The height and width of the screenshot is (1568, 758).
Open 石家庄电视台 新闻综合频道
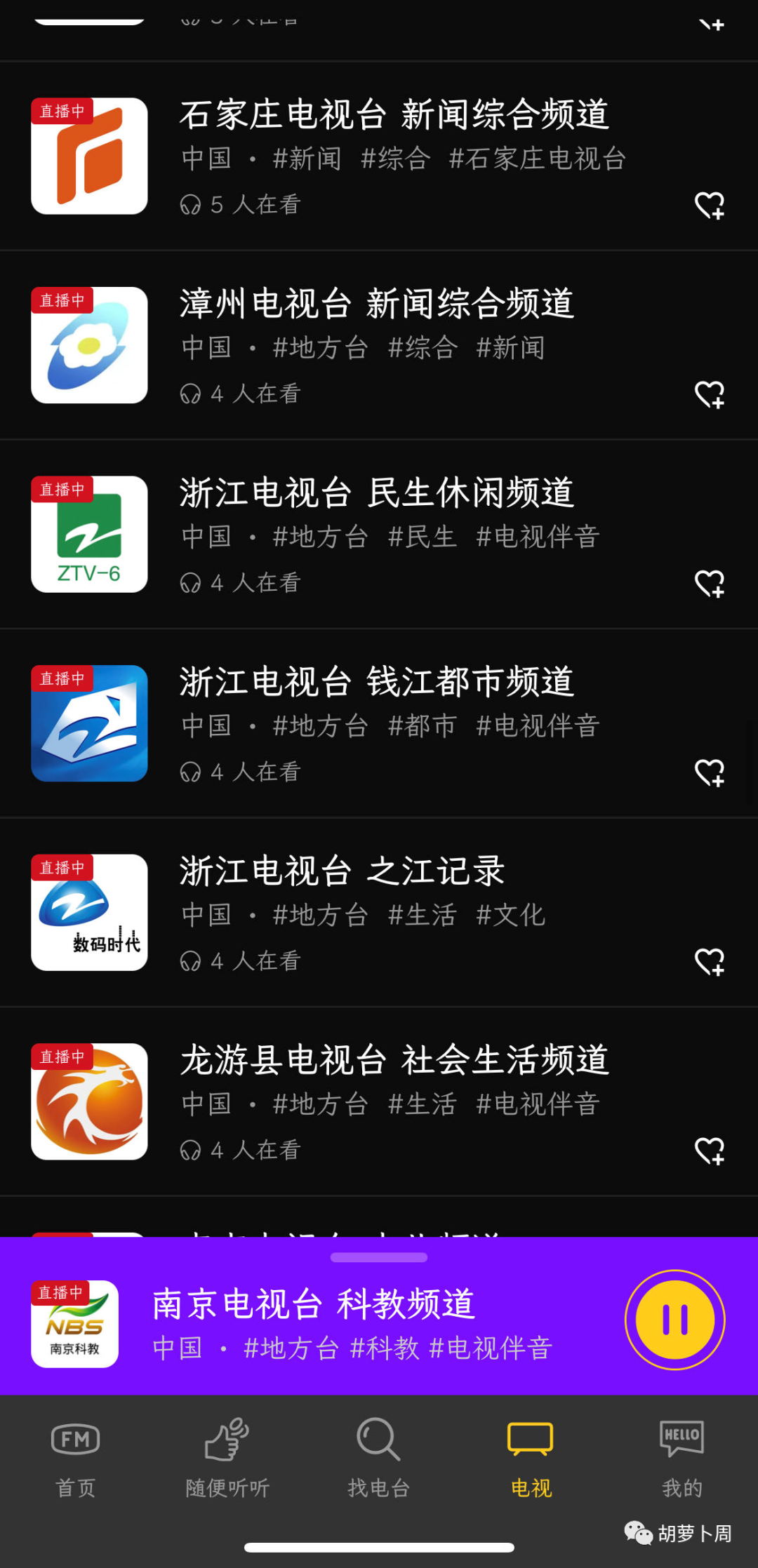coord(393,116)
